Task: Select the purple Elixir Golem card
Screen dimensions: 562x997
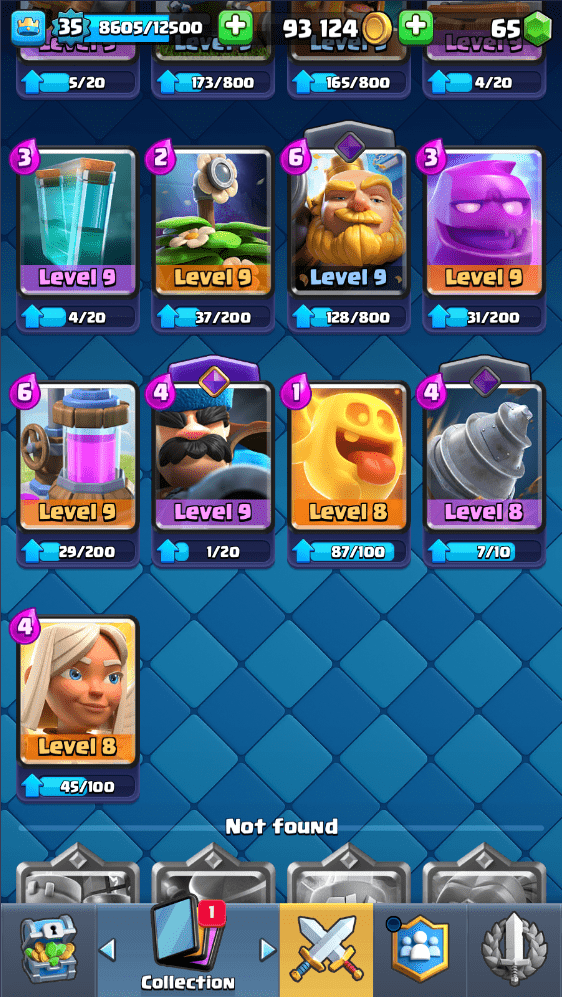Action: pyautogui.click(x=484, y=223)
